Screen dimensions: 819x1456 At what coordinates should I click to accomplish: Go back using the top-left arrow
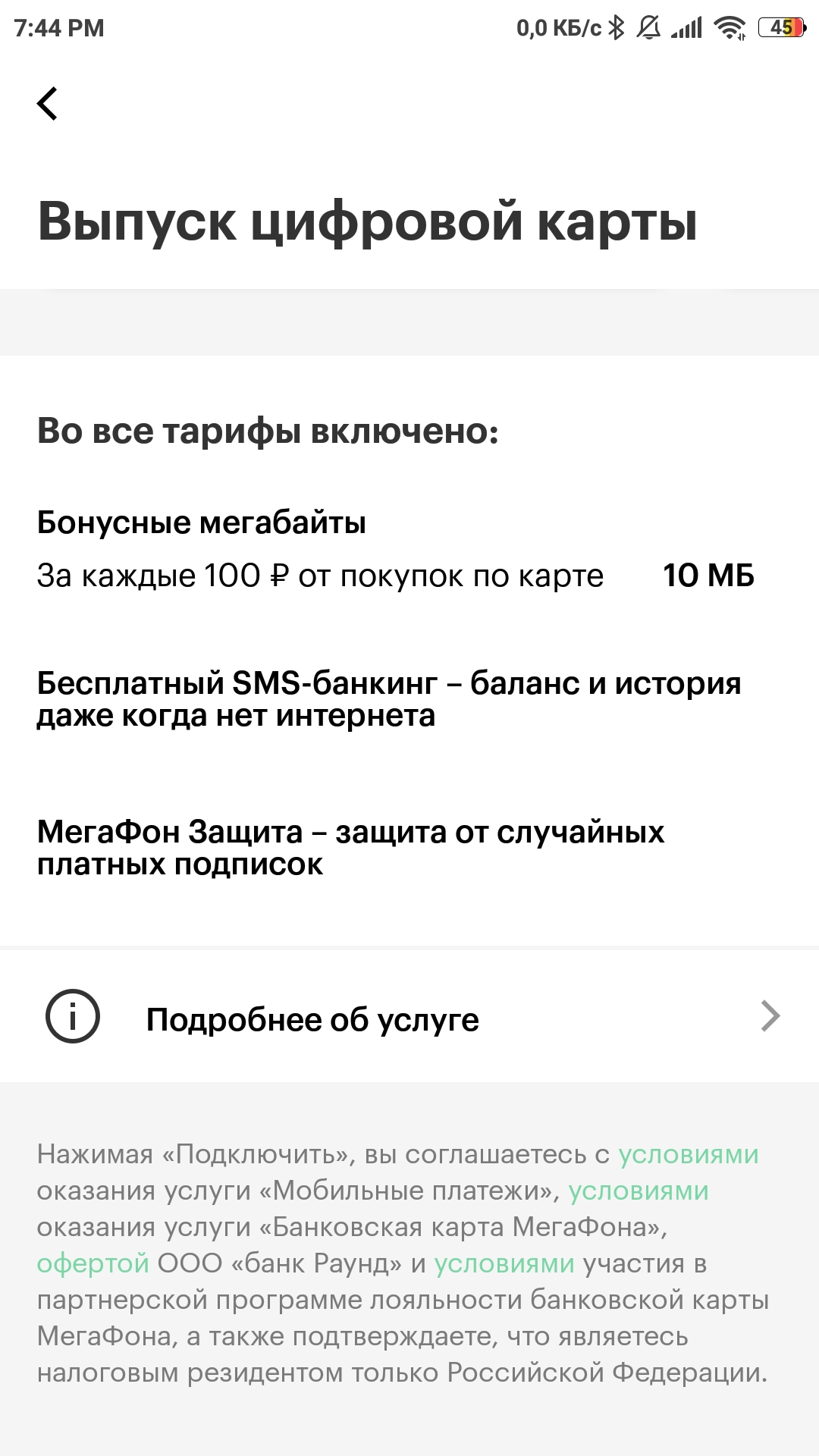tap(48, 103)
